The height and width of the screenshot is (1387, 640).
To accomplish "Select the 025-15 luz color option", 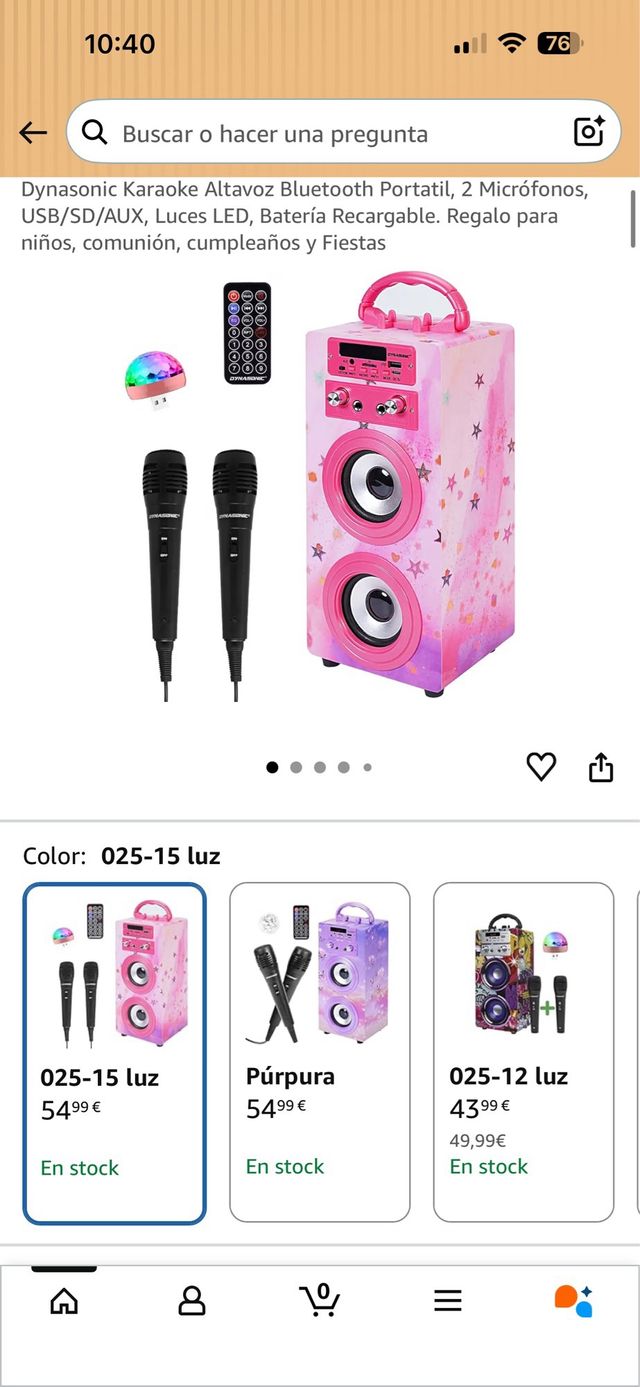I will click(115, 1052).
